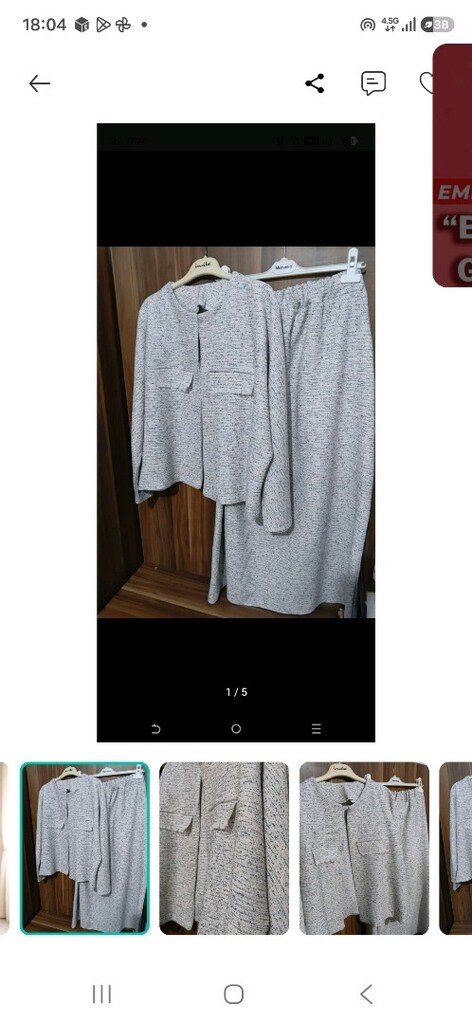Open the main jacket and skirt photo
Viewport: 472px width, 1024px height.
(x=236, y=432)
